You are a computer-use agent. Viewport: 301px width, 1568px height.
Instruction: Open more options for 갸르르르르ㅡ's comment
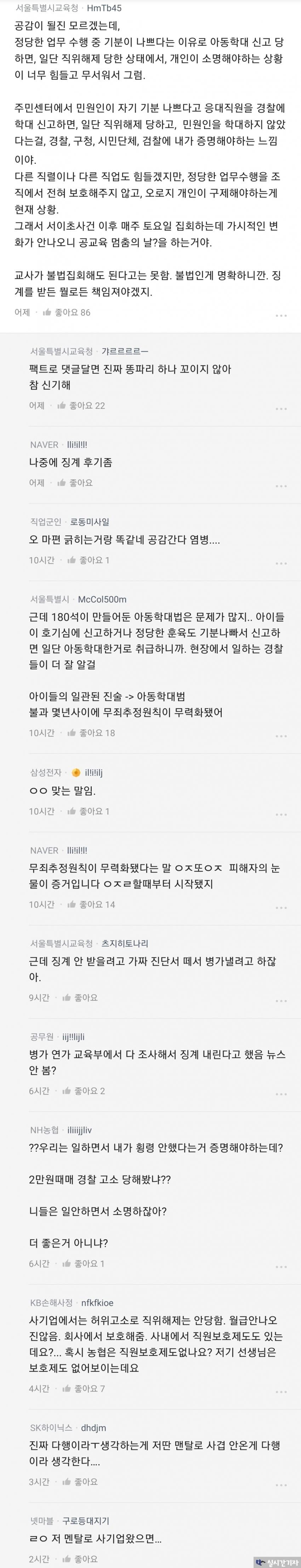tap(281, 409)
